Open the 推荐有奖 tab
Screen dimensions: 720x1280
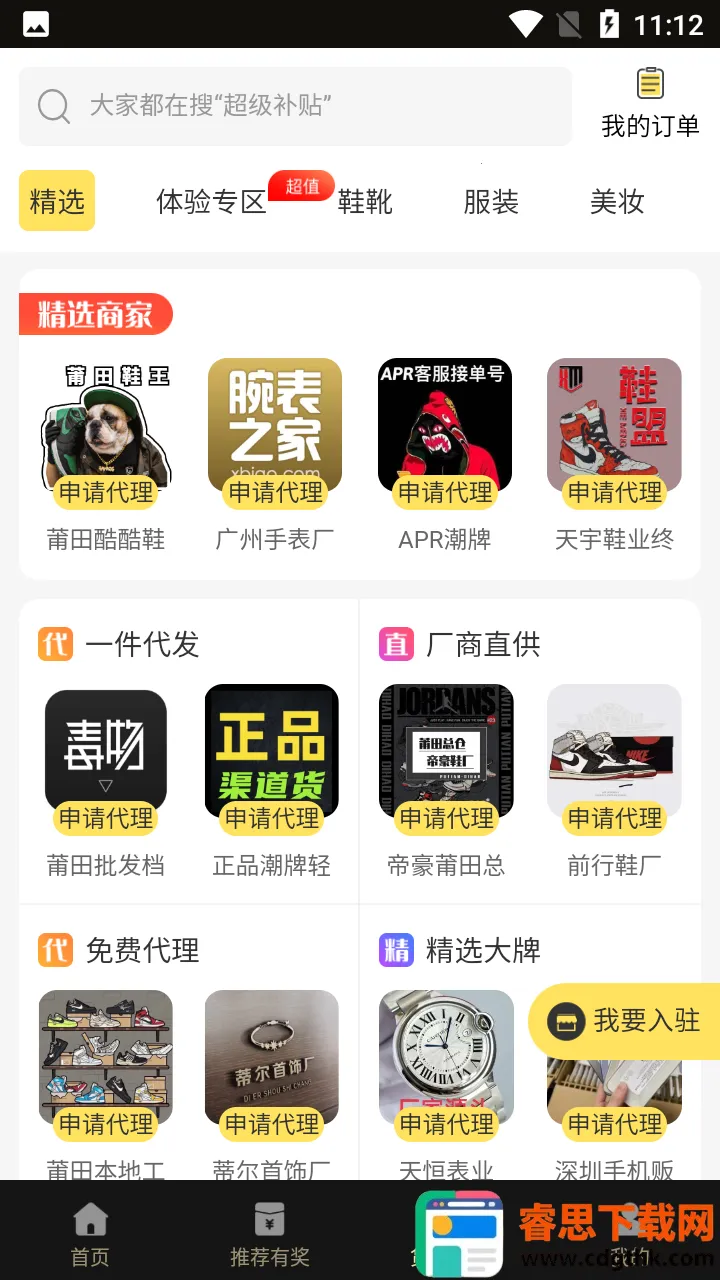tap(270, 1235)
